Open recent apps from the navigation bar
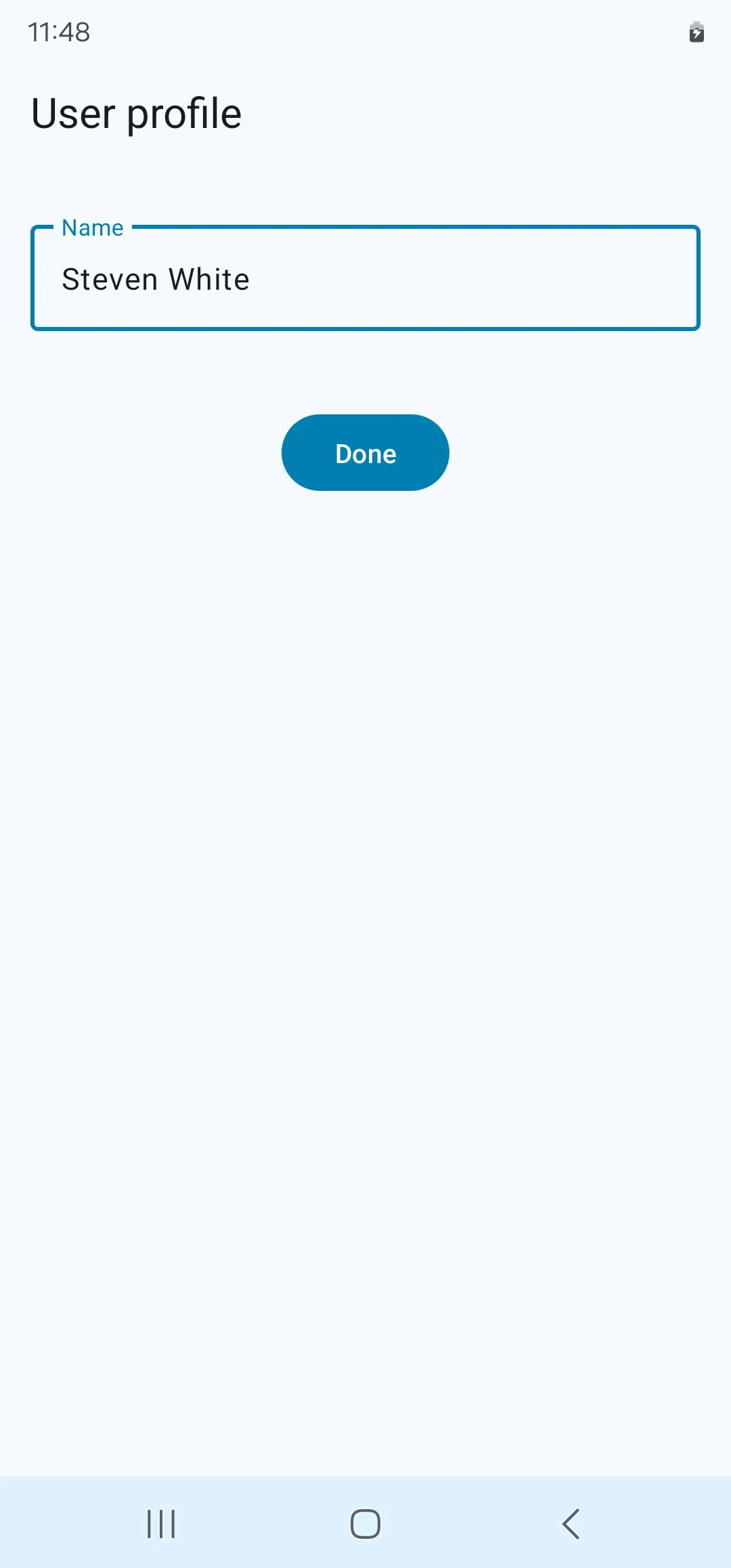 point(161,1524)
